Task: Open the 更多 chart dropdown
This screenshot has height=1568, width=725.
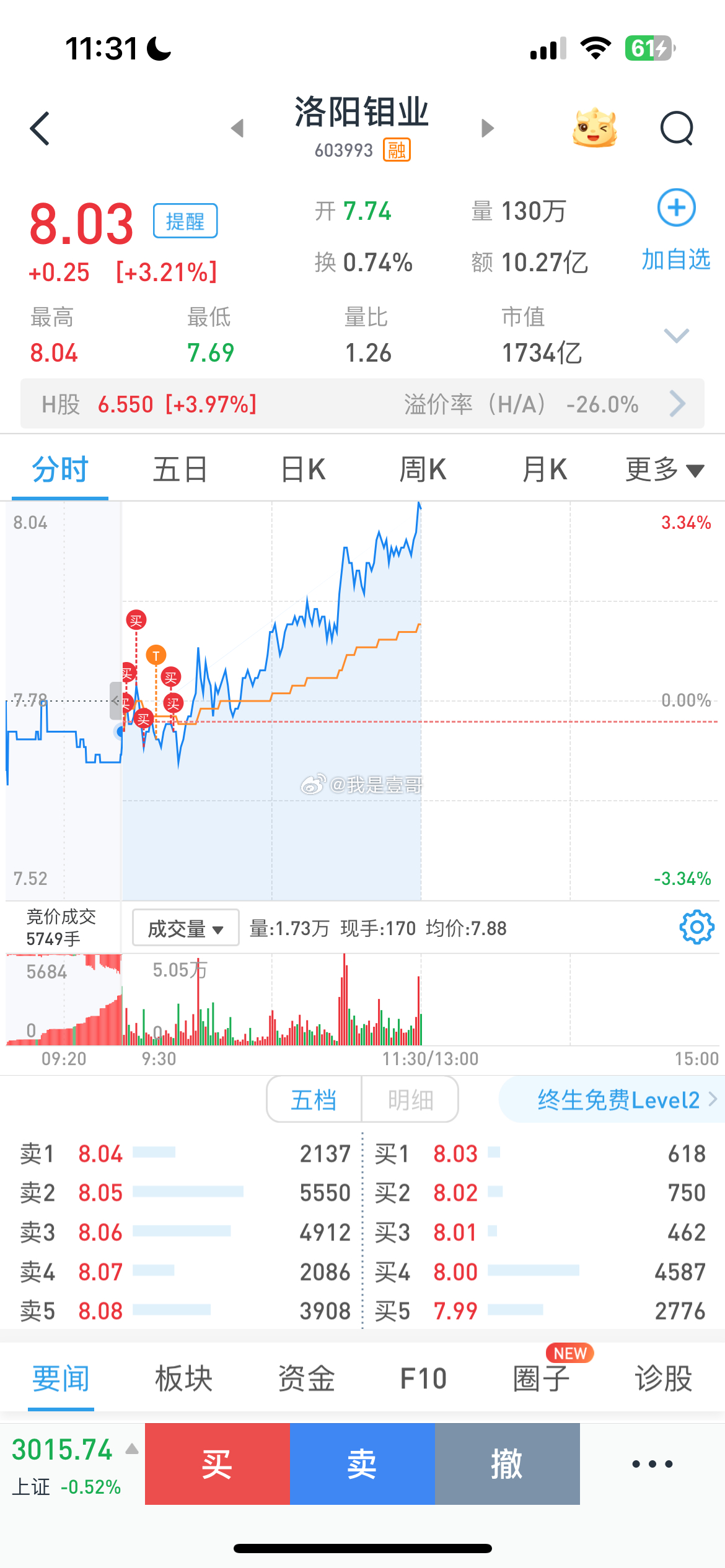Action: pos(664,469)
